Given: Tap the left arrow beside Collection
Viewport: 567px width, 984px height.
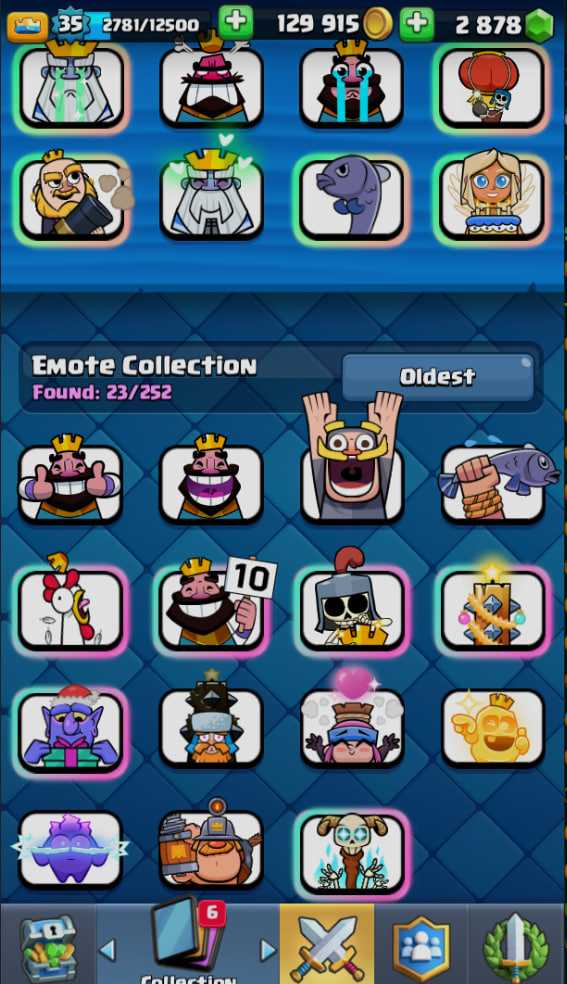Looking at the screenshot, I should (x=109, y=950).
